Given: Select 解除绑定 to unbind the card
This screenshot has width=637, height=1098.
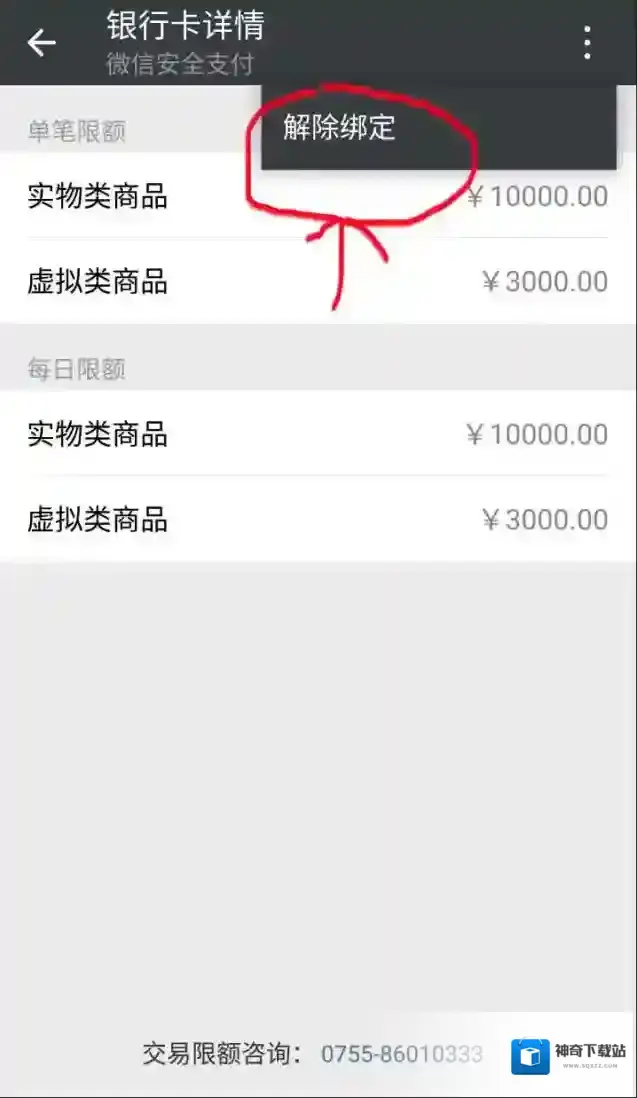Looking at the screenshot, I should 340,128.
